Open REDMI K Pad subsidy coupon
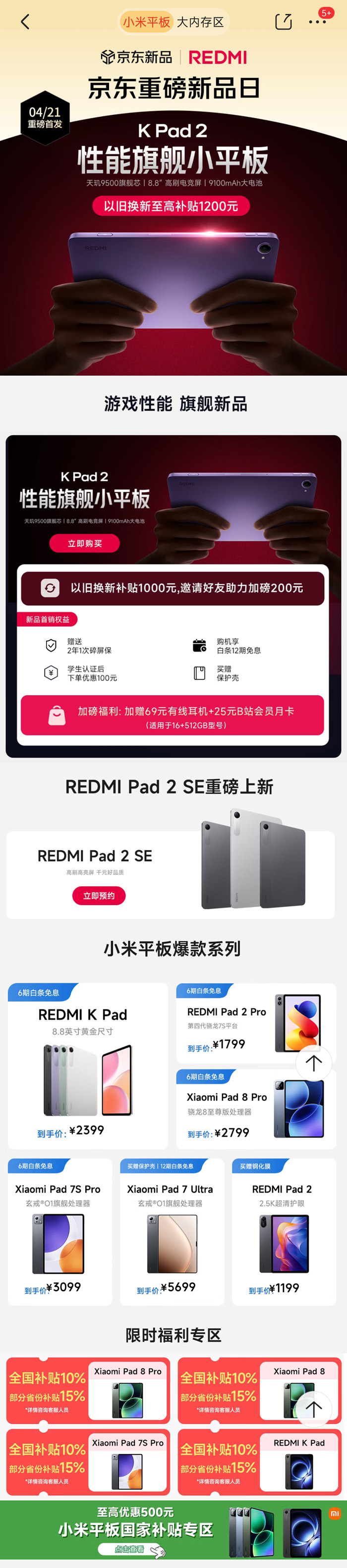Viewport: 347px width, 1568px height. pos(259,1462)
